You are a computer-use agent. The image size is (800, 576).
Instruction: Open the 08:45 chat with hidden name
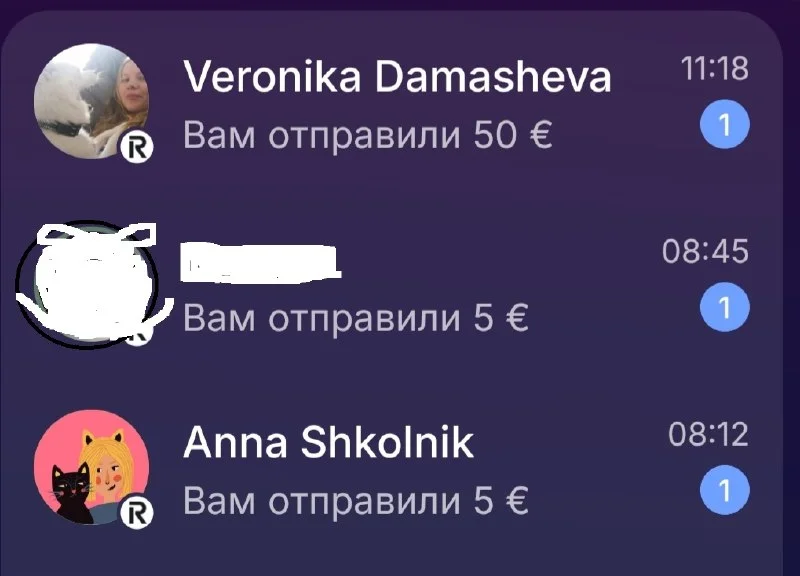point(391,285)
